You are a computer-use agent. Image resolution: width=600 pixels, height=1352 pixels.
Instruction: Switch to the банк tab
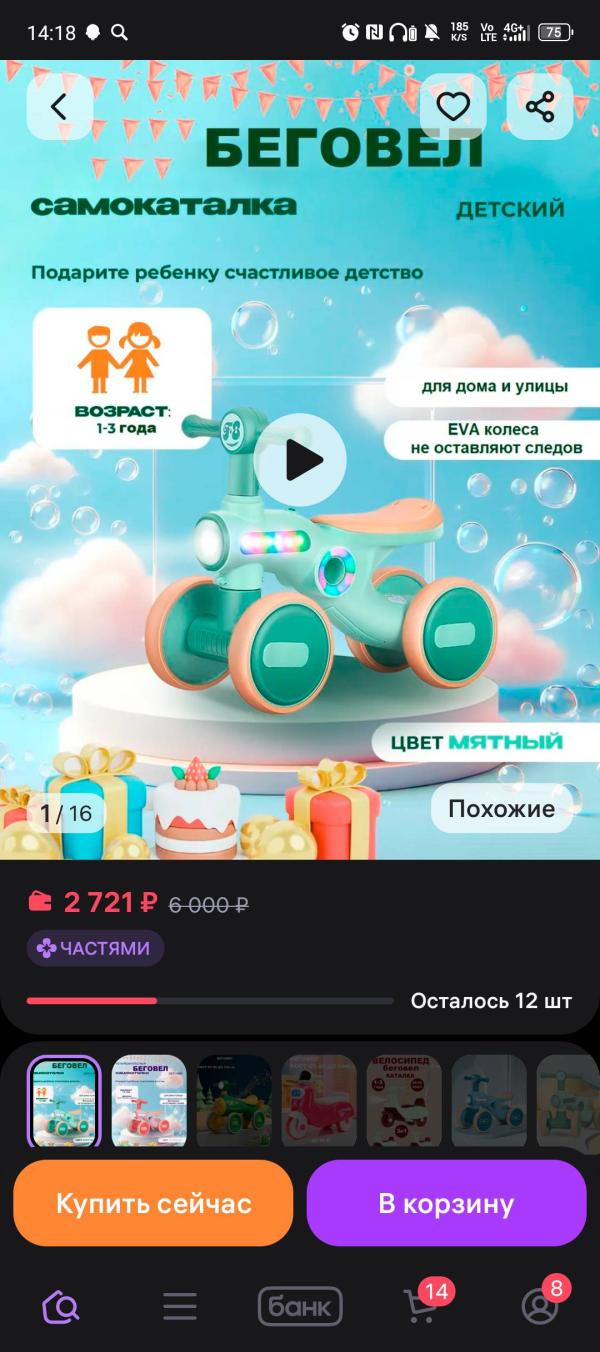pyautogui.click(x=300, y=1306)
